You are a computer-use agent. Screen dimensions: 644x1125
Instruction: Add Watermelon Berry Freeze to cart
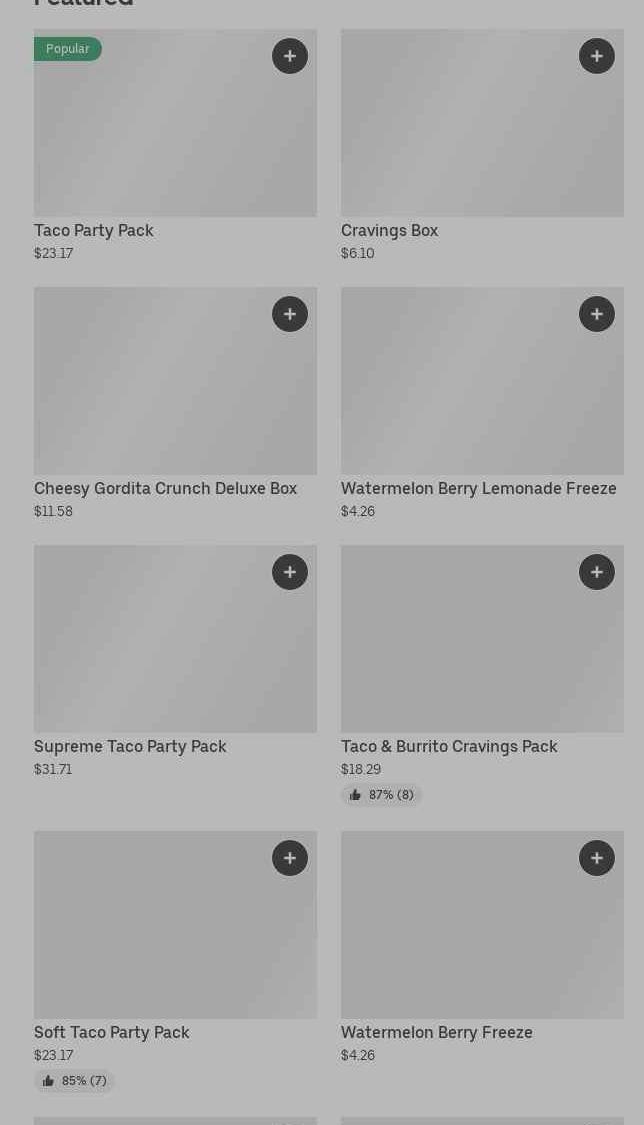click(x=597, y=858)
